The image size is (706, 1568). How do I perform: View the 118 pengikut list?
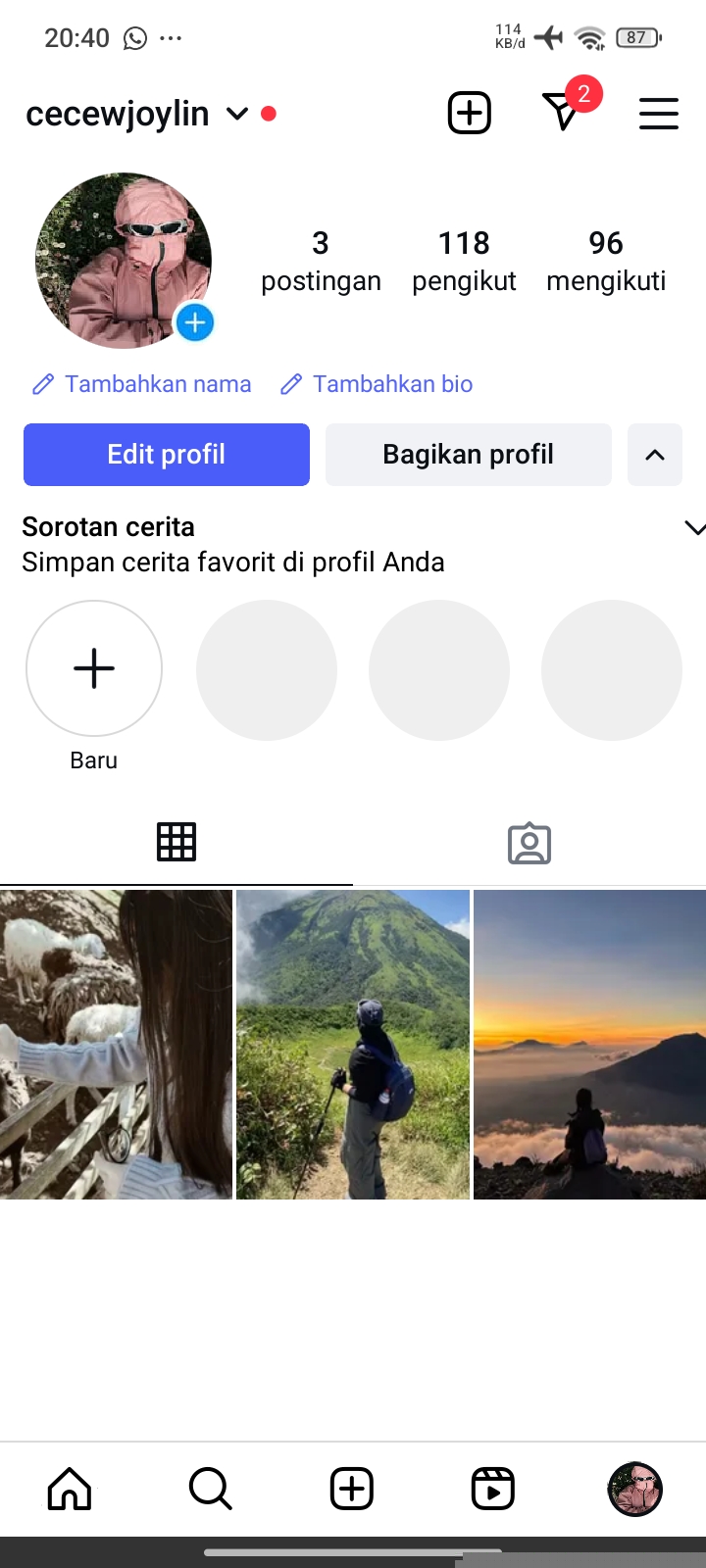click(x=464, y=261)
